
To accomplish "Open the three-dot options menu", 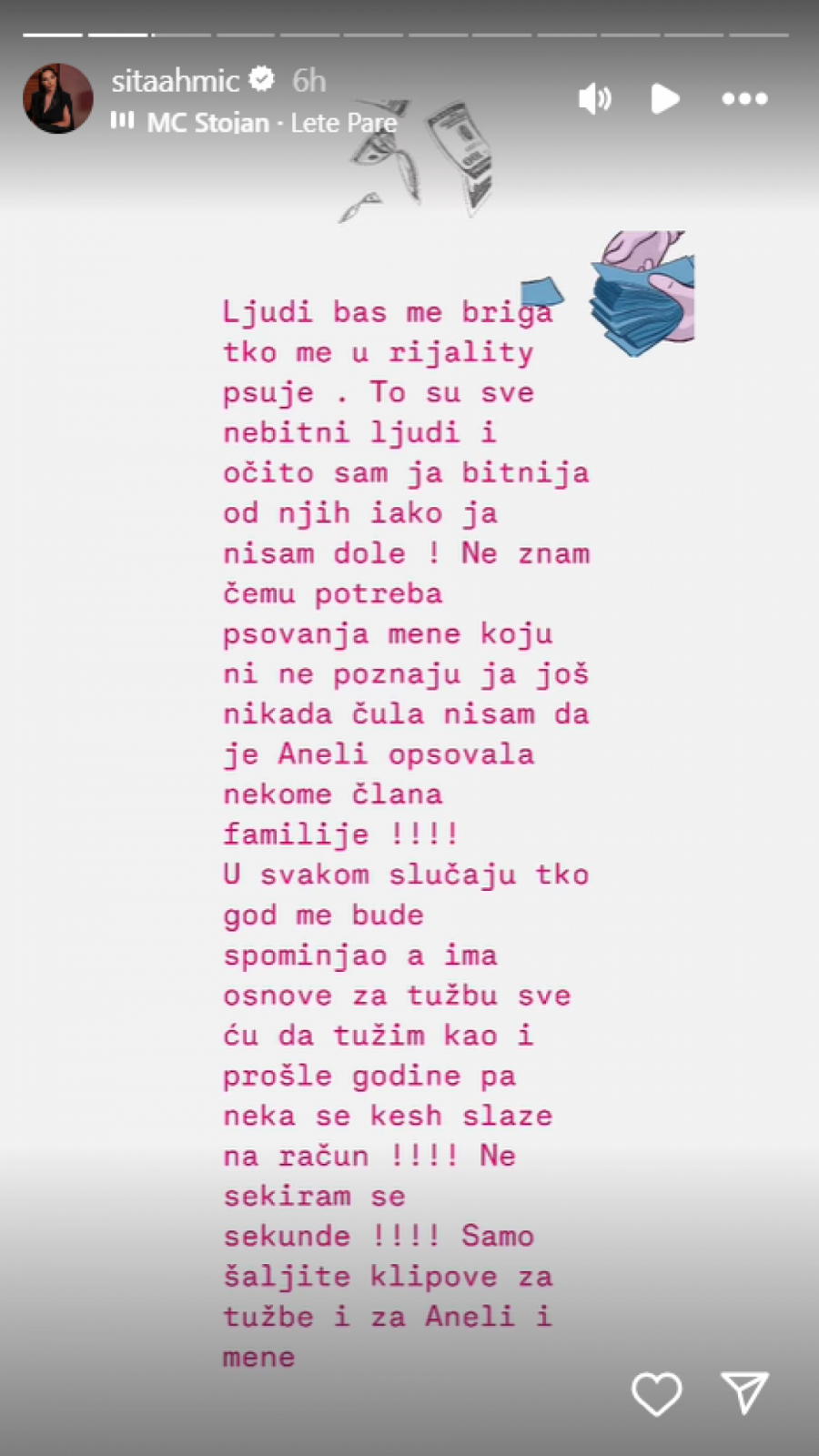I will 744,98.
